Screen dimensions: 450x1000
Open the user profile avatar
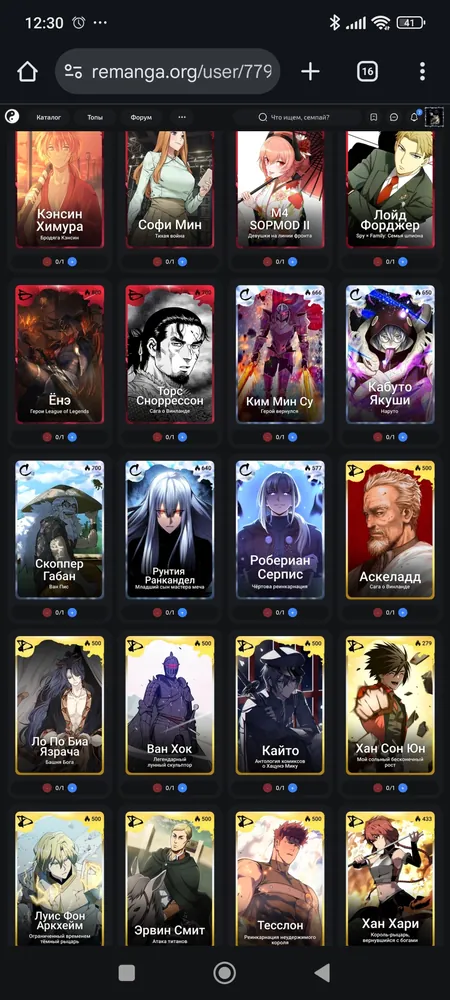(x=435, y=117)
